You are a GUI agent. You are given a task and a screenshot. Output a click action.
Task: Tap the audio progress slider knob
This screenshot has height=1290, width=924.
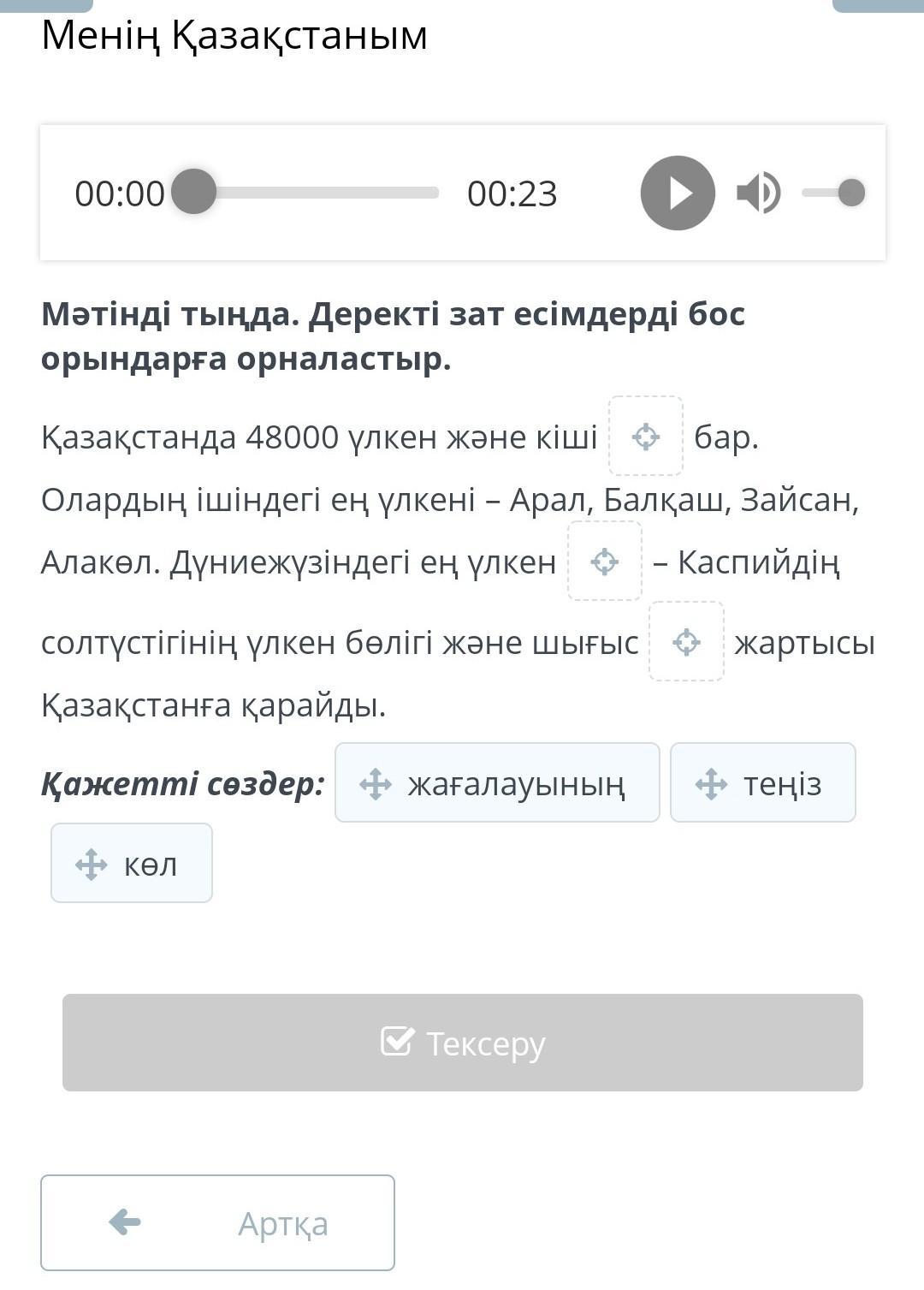(x=194, y=192)
